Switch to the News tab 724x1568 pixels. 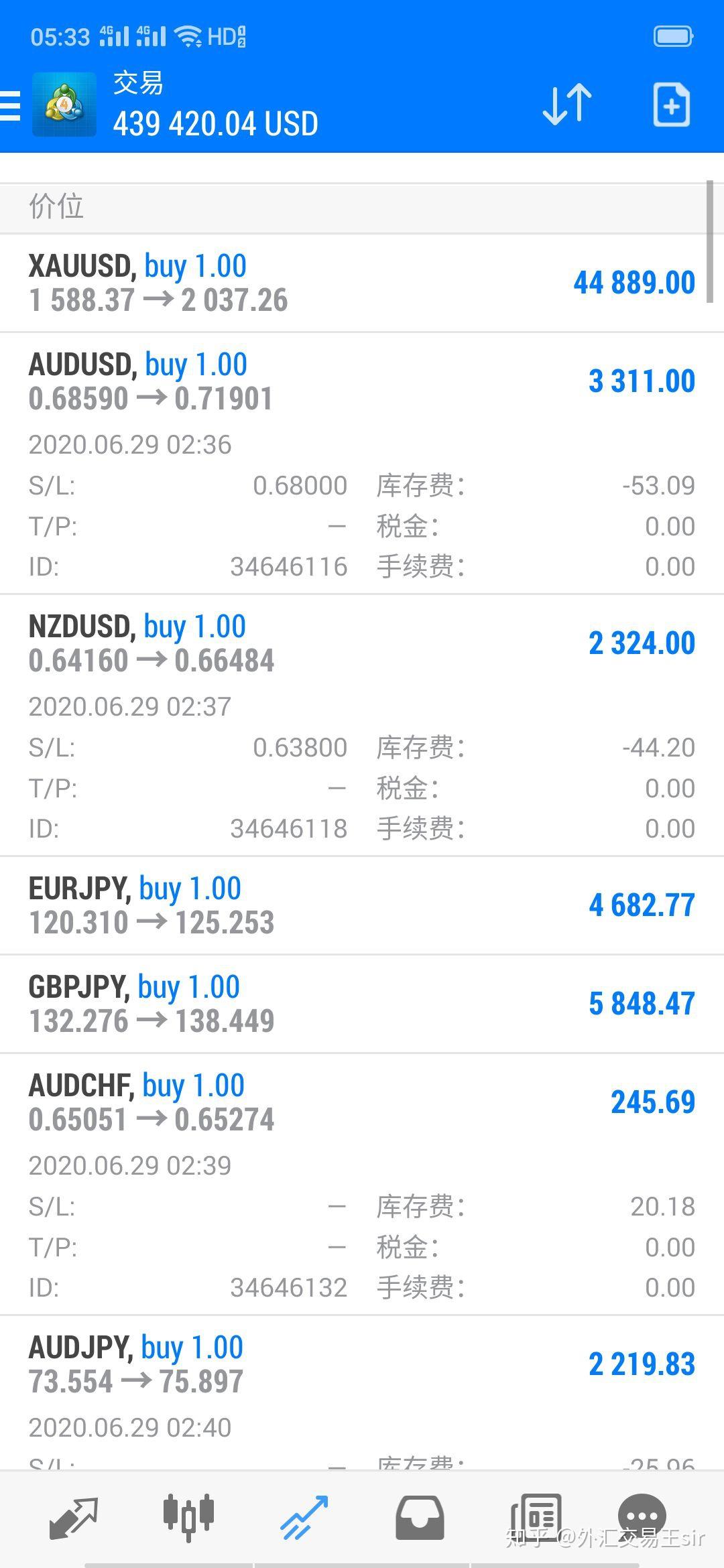[536, 1517]
